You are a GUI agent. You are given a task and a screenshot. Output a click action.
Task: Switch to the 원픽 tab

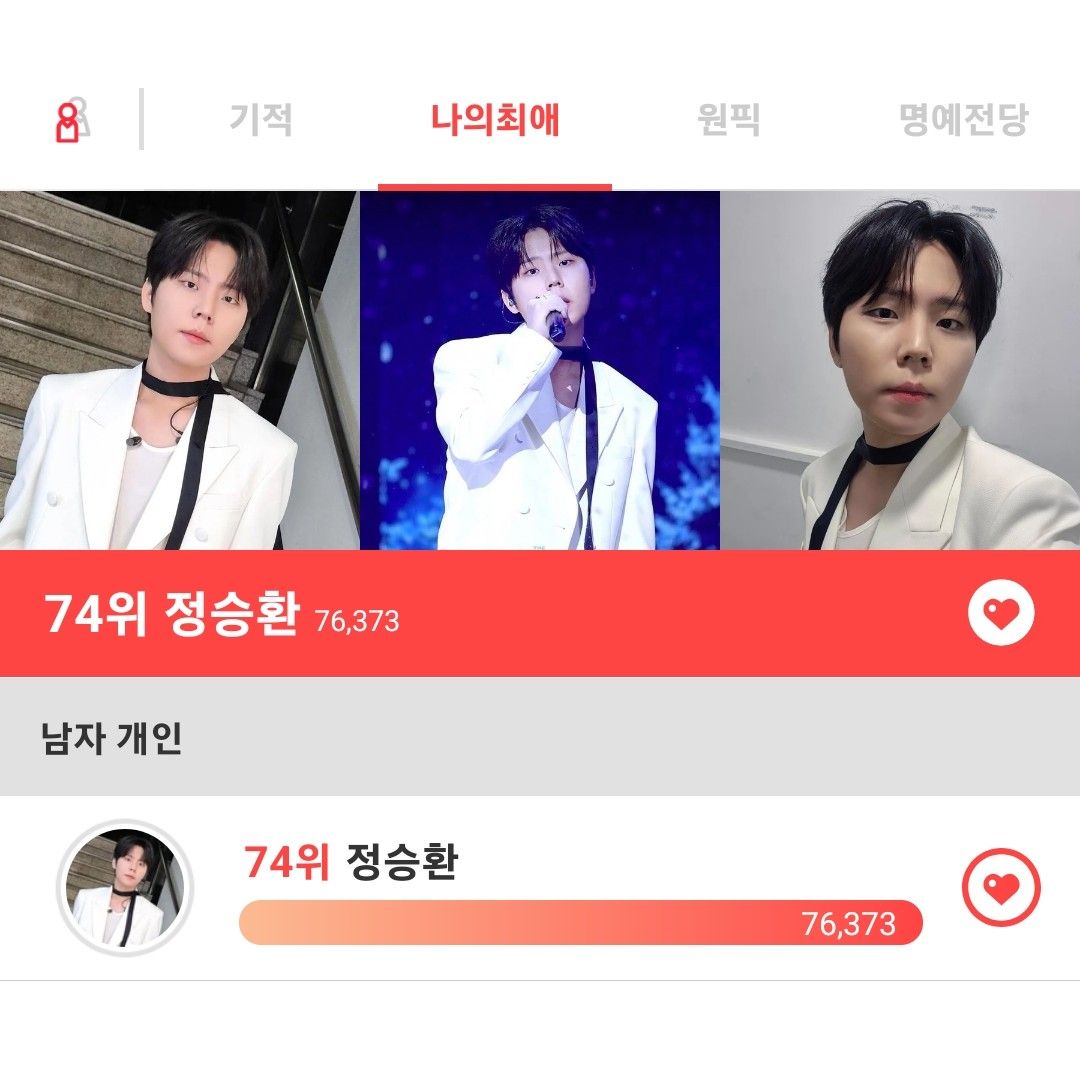click(x=728, y=120)
